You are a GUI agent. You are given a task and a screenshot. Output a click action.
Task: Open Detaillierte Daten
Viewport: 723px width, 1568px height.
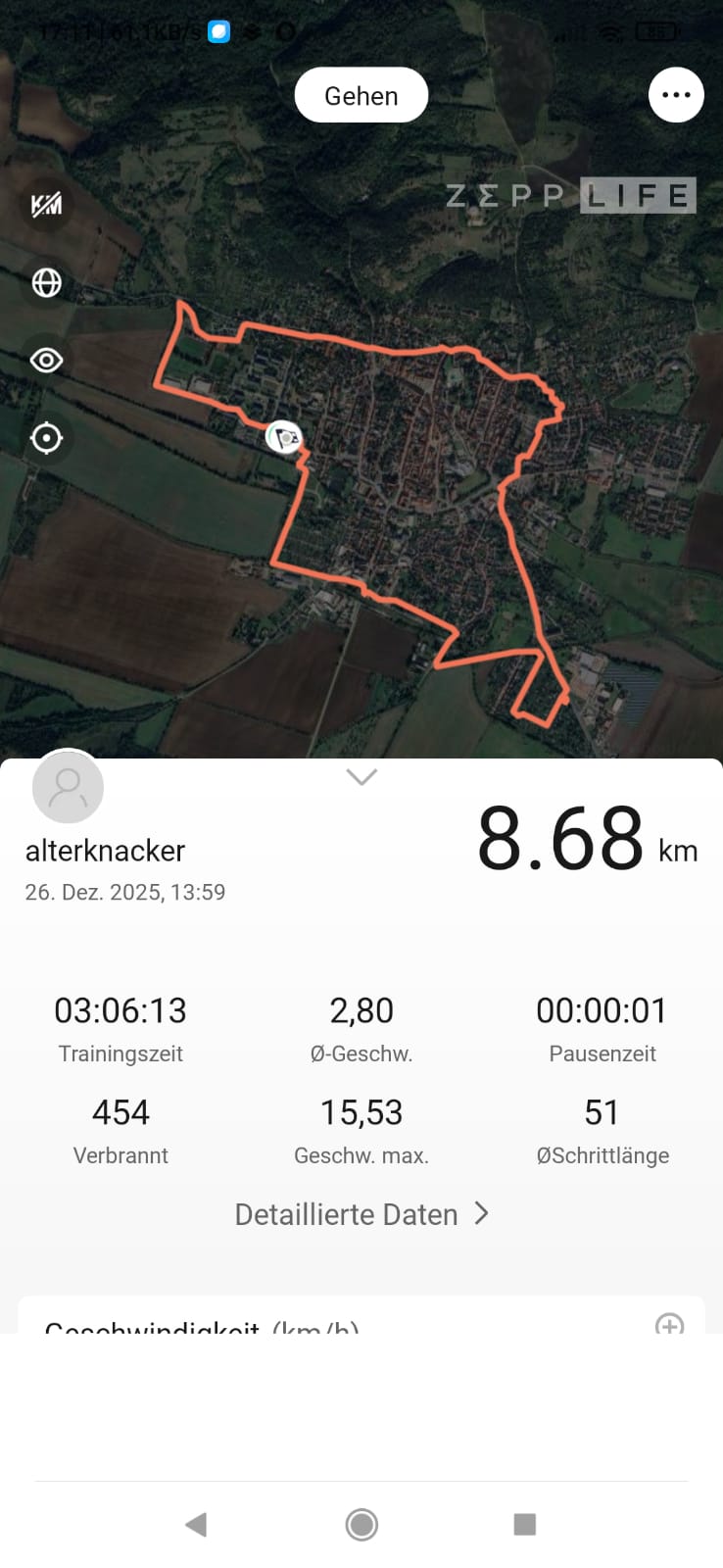(x=361, y=1214)
